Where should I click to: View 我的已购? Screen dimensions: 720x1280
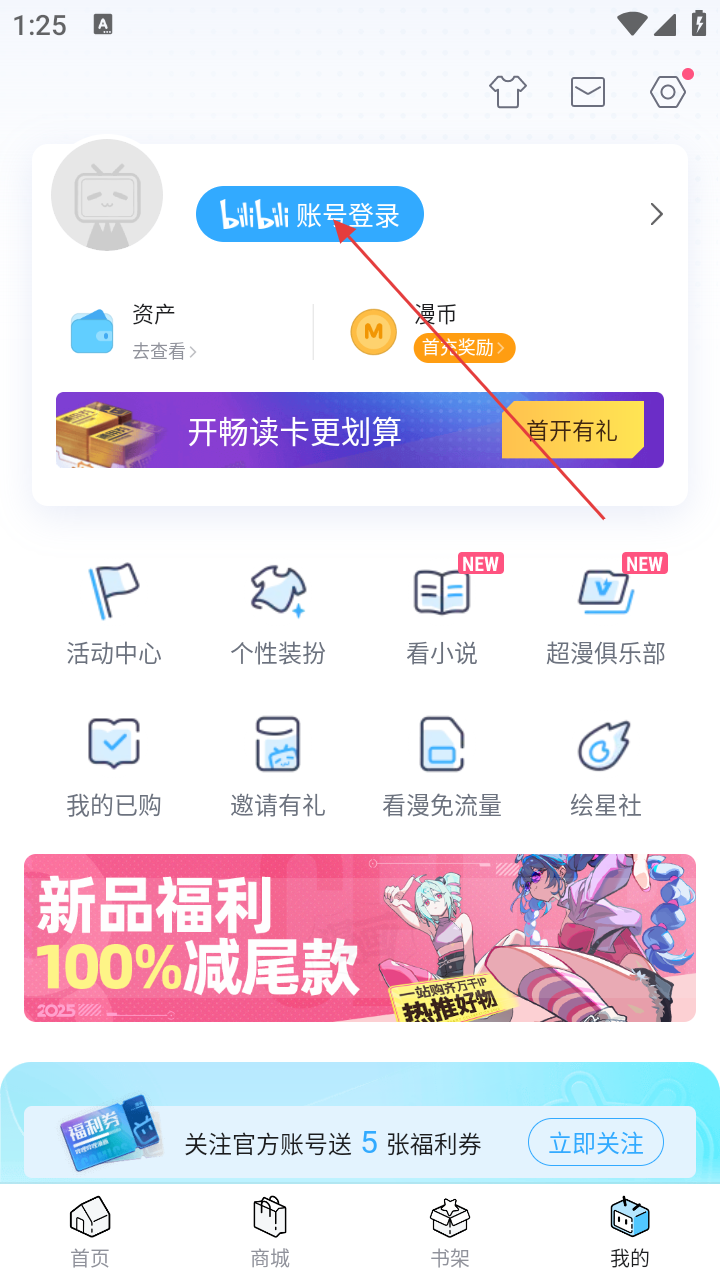114,766
